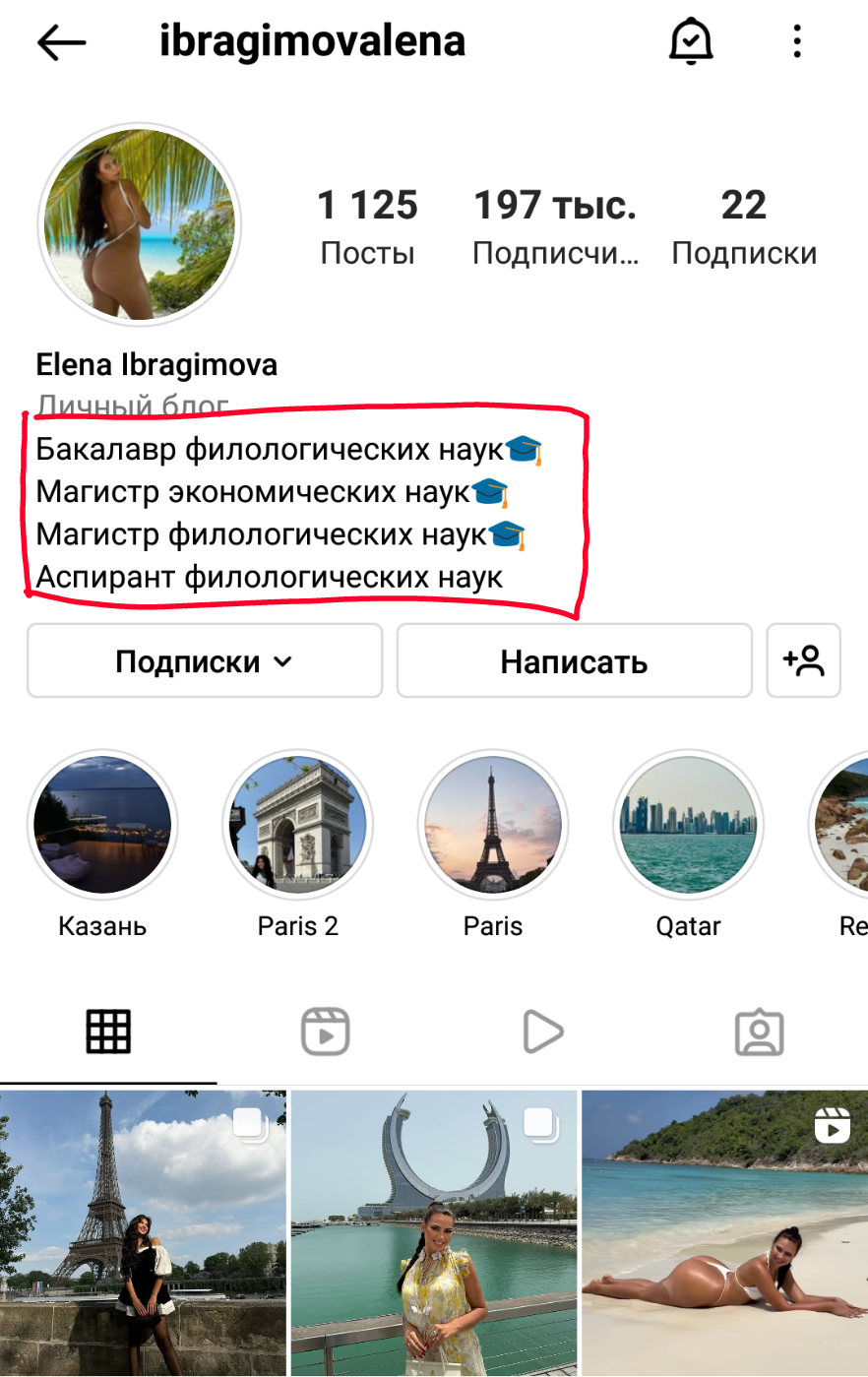Tap Написать to send a message
The width and height of the screenshot is (868, 1377).
574,660
